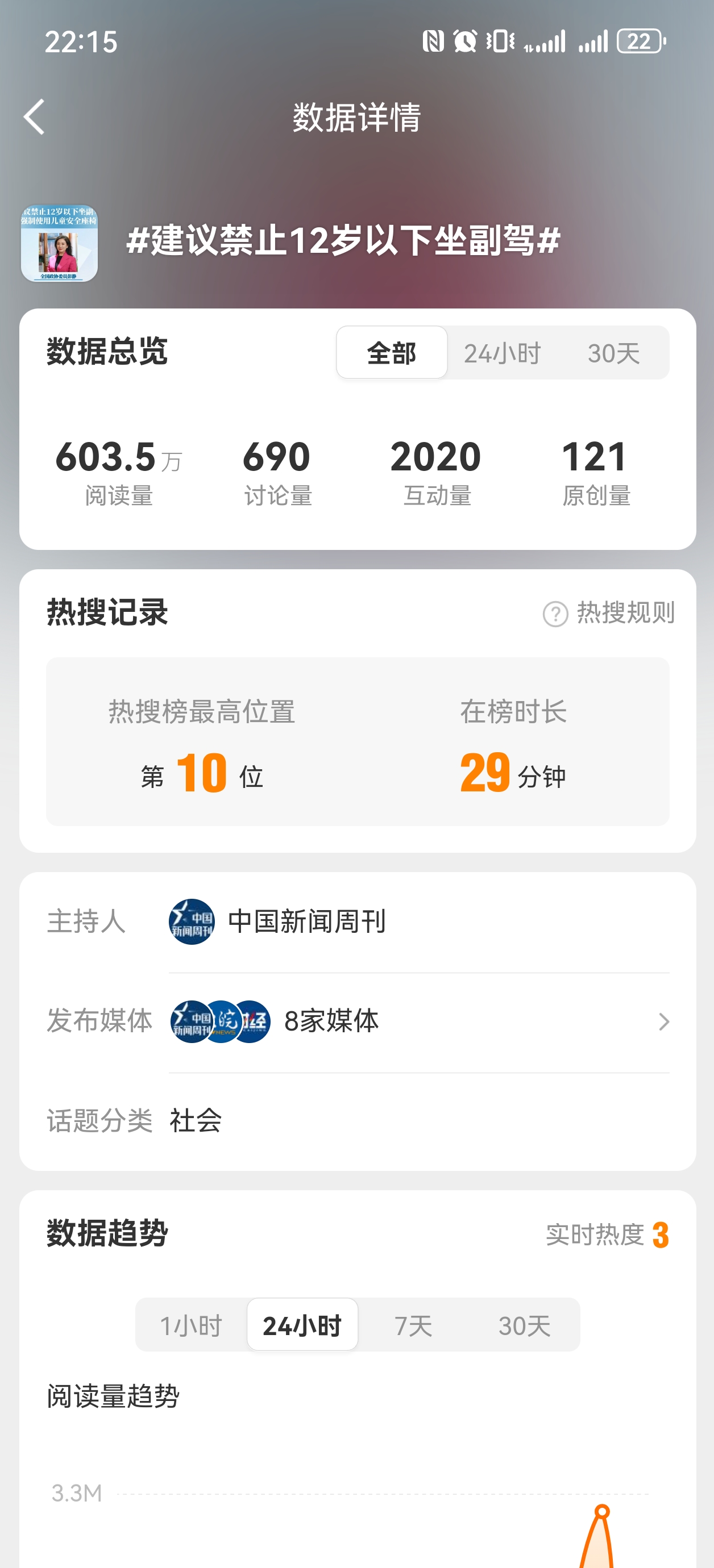The image size is (714, 1568).
Task: Show the 1小时 data trend
Action: [x=190, y=1325]
